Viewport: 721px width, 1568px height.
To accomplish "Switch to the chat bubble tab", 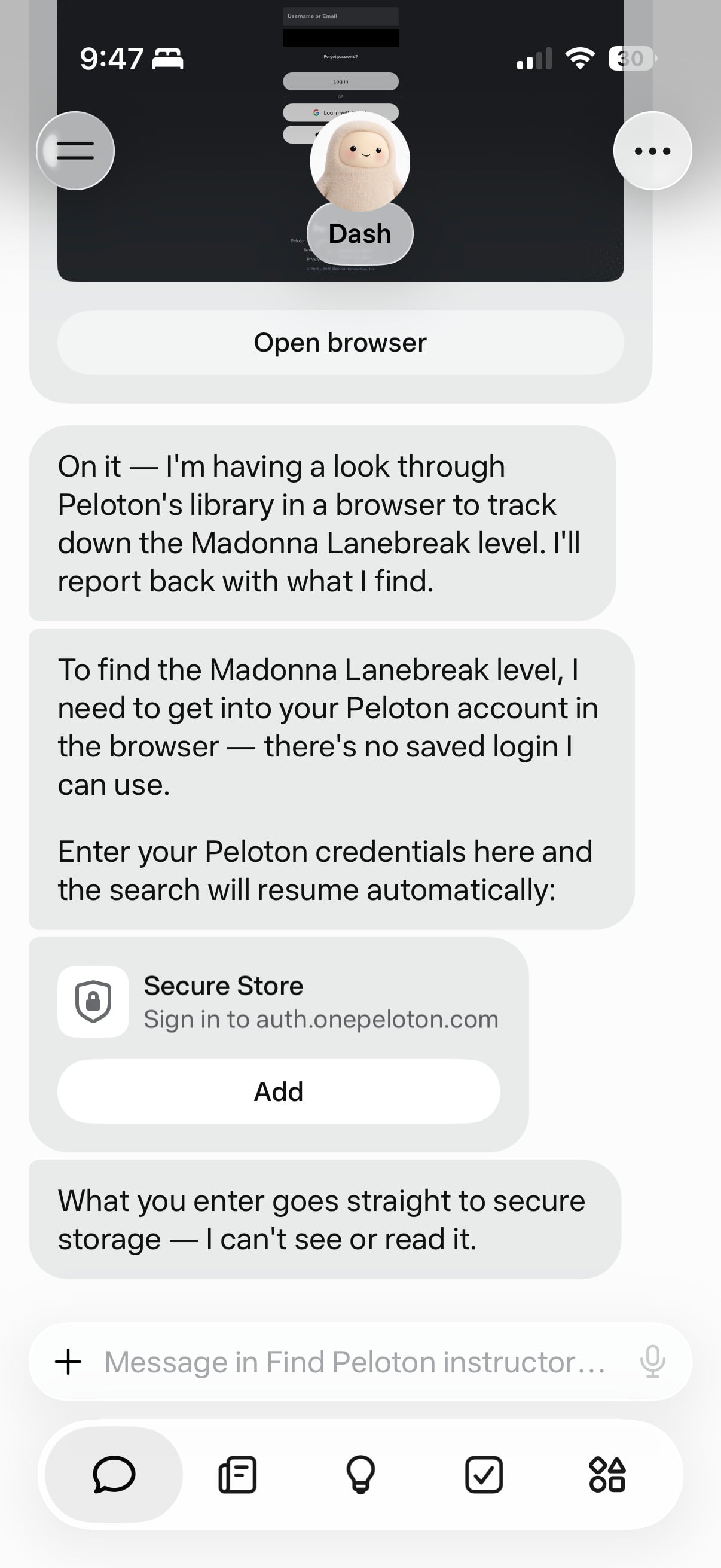I will coord(114,1474).
